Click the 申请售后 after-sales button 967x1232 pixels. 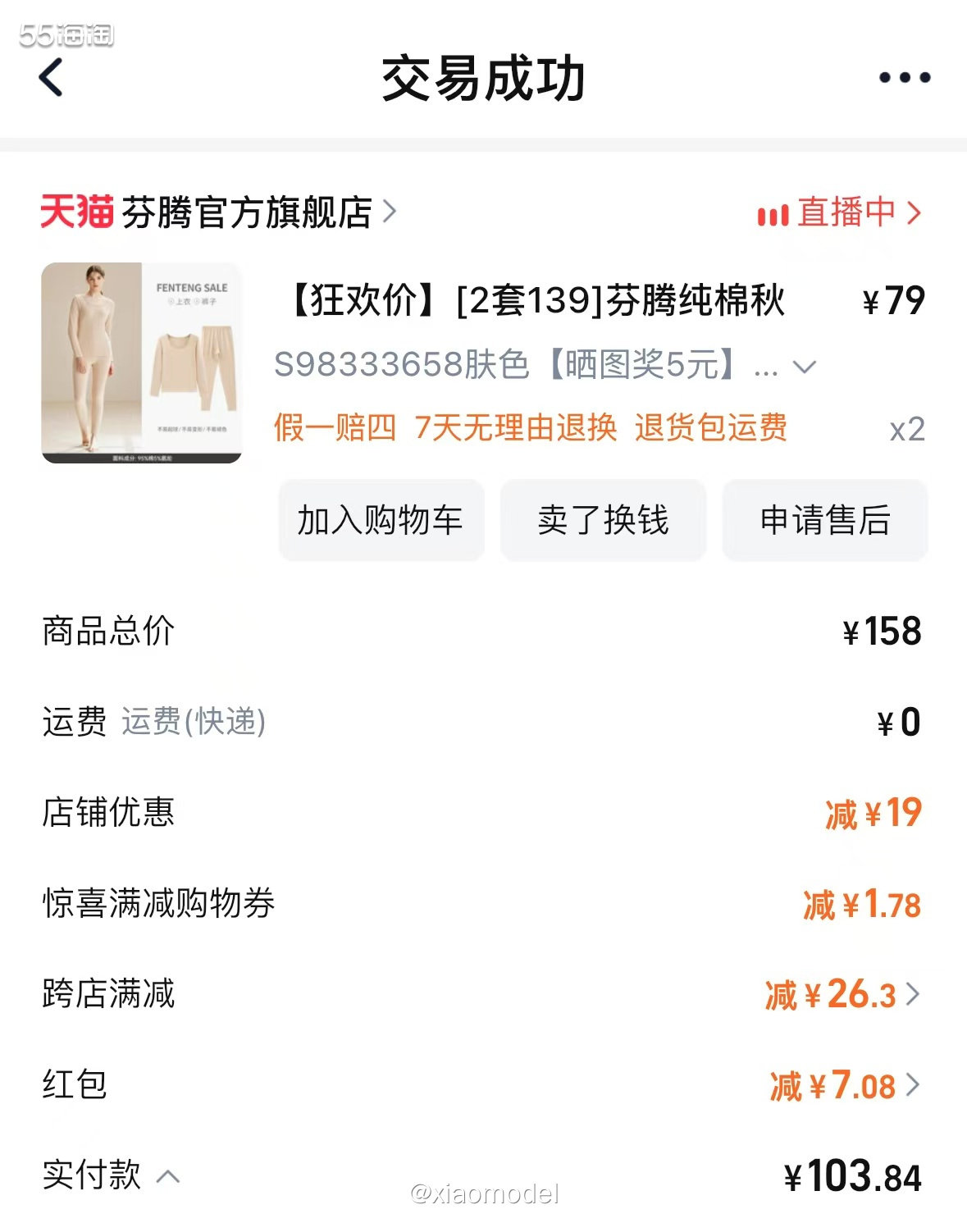click(x=824, y=521)
